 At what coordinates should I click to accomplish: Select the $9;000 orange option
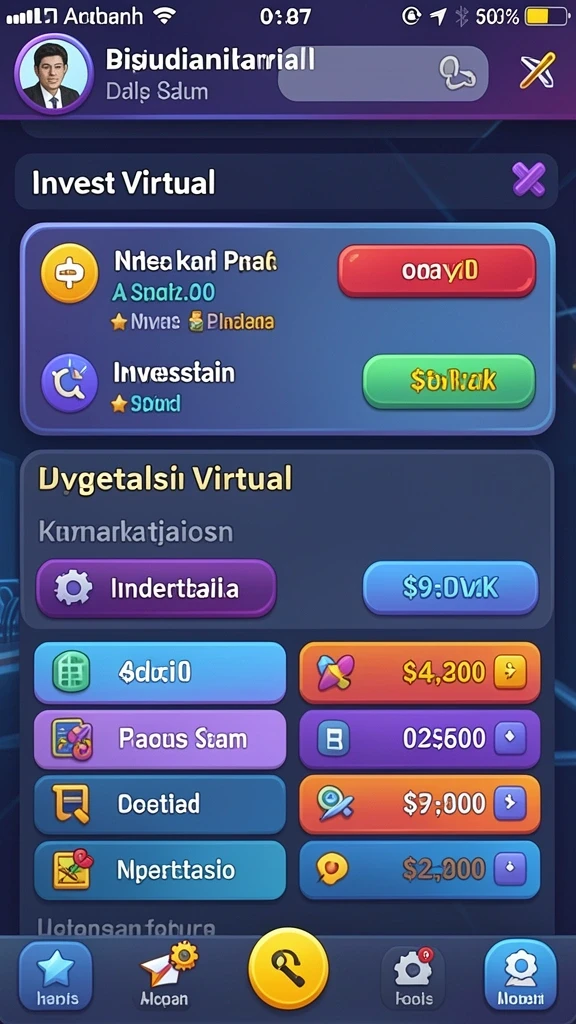[420, 805]
